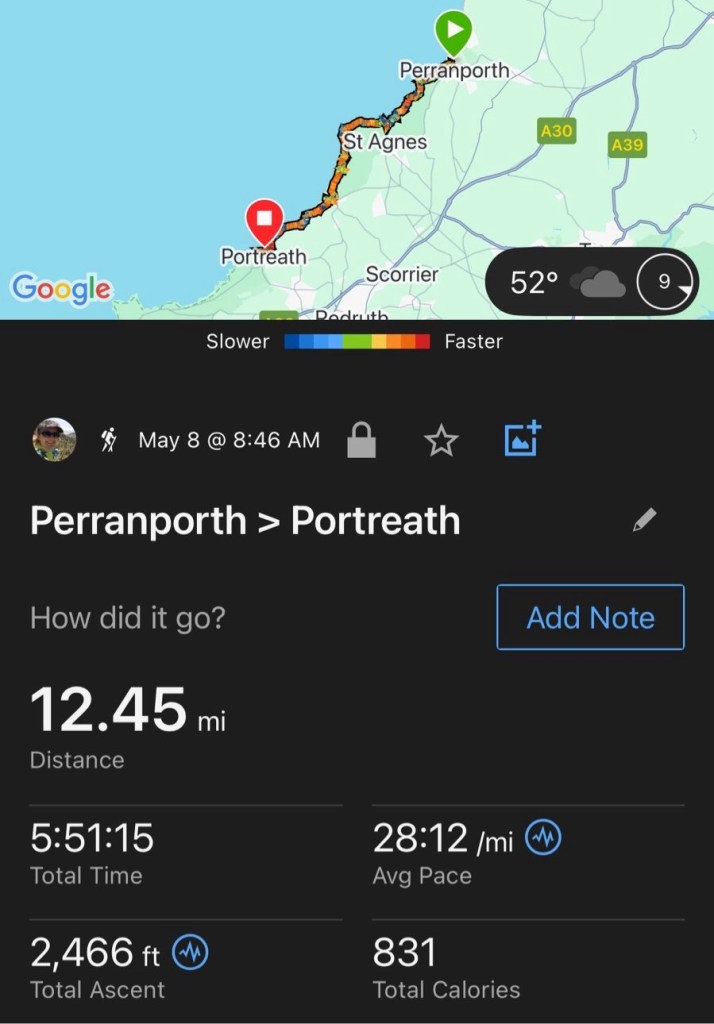
Task: Open the elevation chart beside Total Ascent
Action: coord(190,954)
